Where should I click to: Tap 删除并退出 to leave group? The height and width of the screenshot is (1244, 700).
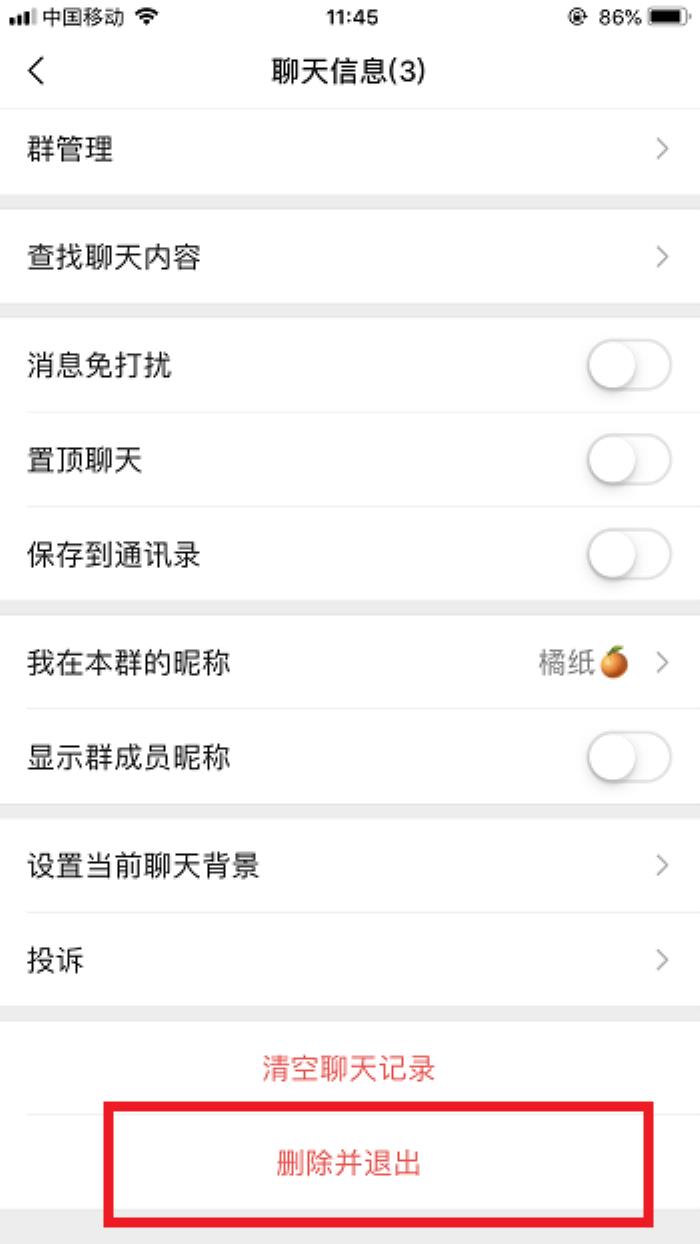tap(348, 1163)
